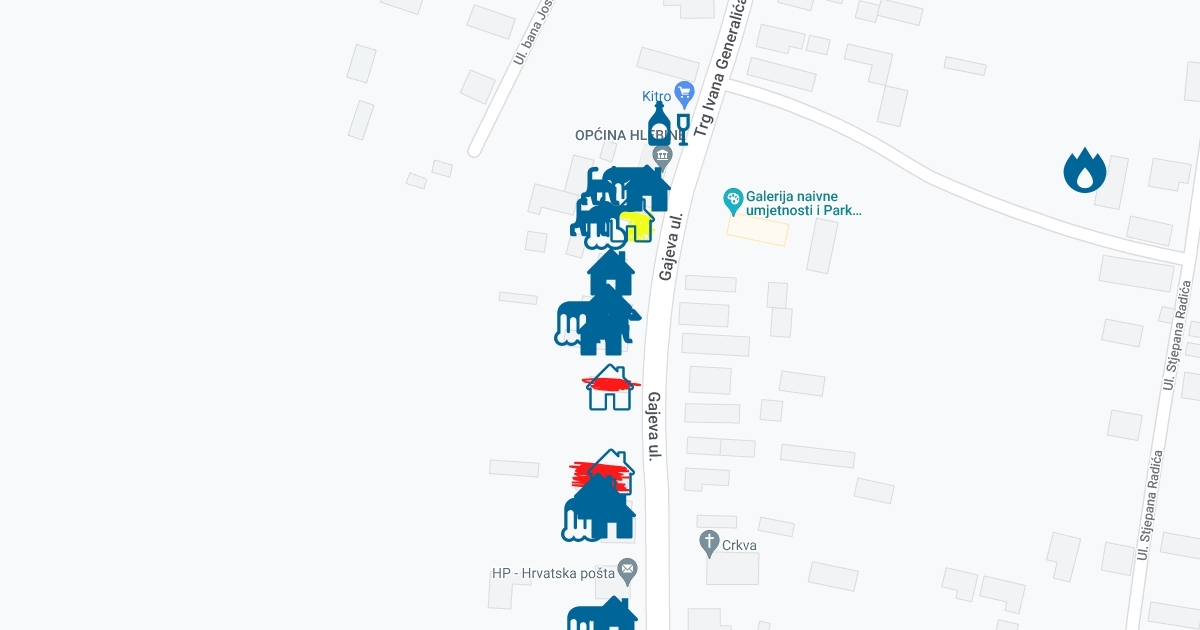Open the HP - Hrvatska pošta marker
Viewport: 1200px width, 630px height.
click(x=627, y=571)
